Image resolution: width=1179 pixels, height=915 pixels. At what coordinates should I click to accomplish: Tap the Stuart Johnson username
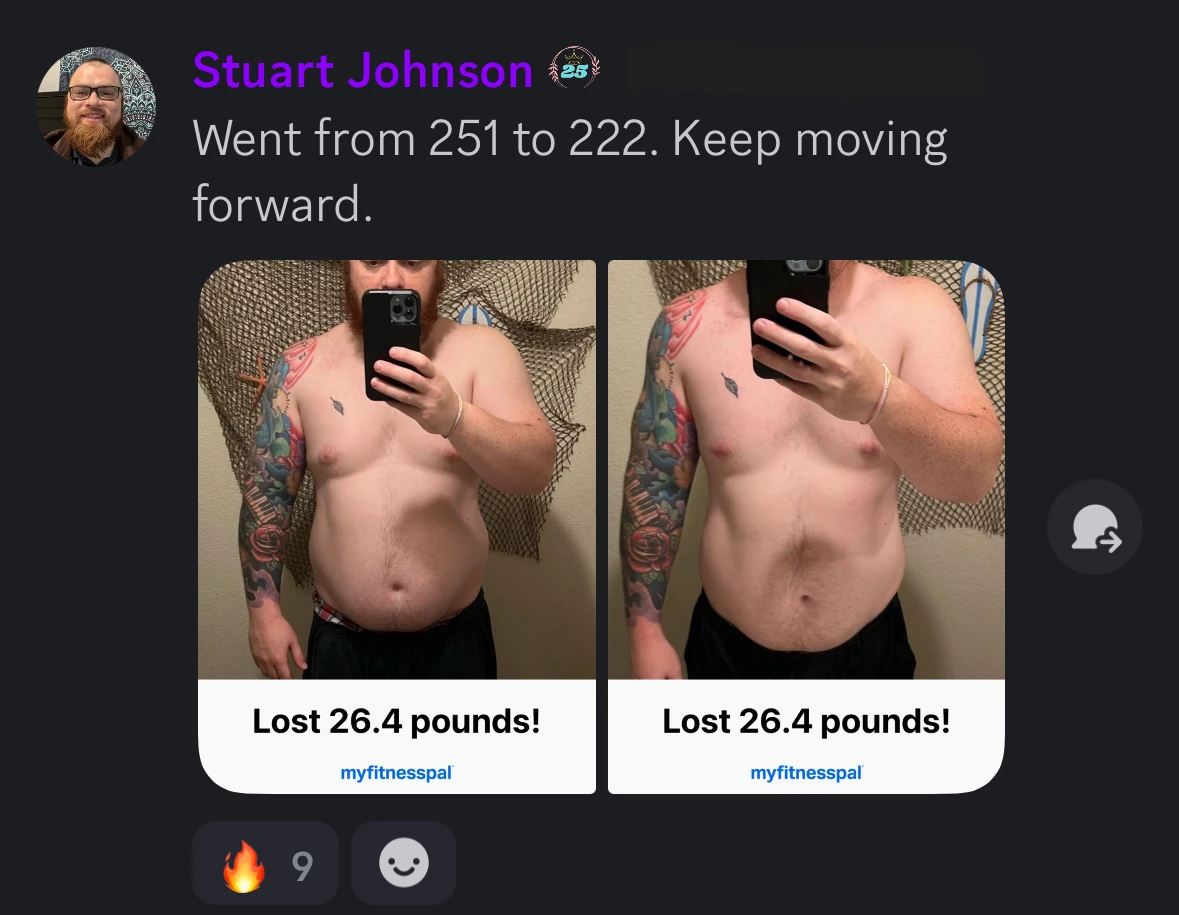(x=362, y=71)
